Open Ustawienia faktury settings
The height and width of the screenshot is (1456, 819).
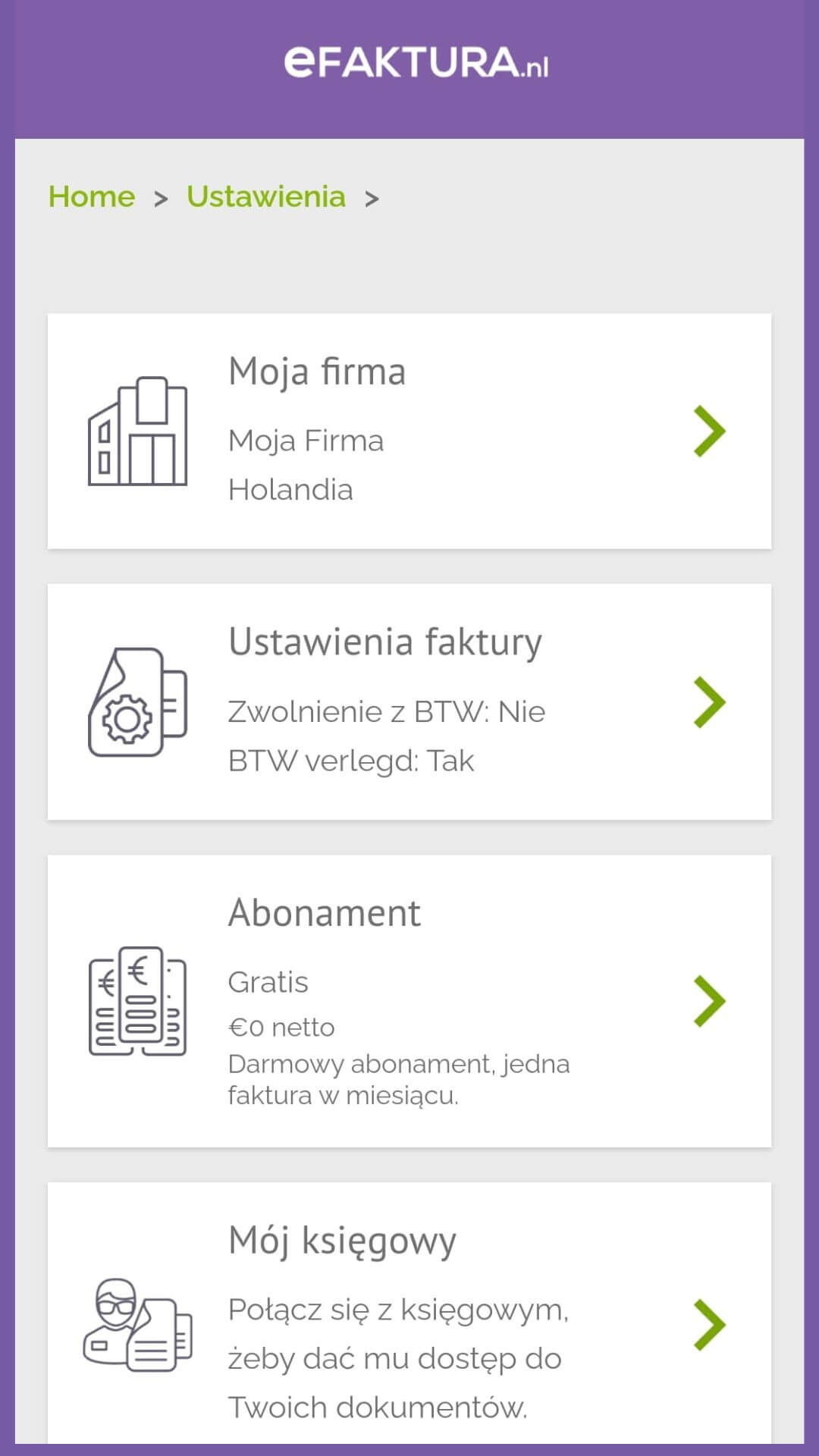[x=409, y=701]
